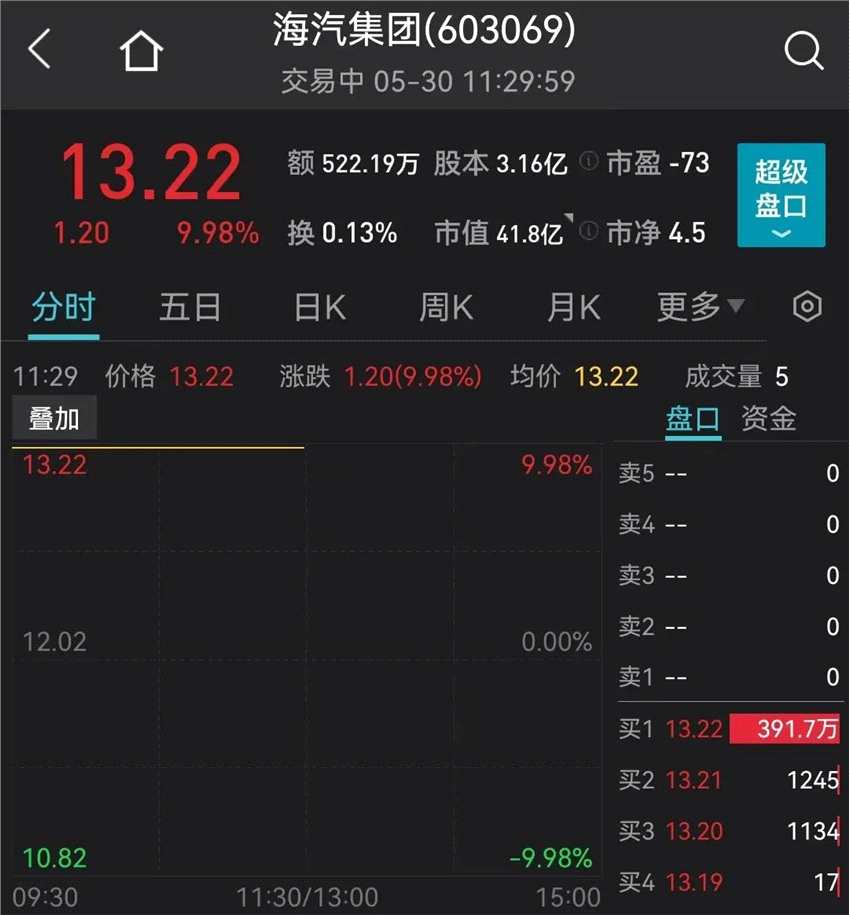Open stock search with the magnifier icon
Screen dimensions: 850x915
coord(805,50)
